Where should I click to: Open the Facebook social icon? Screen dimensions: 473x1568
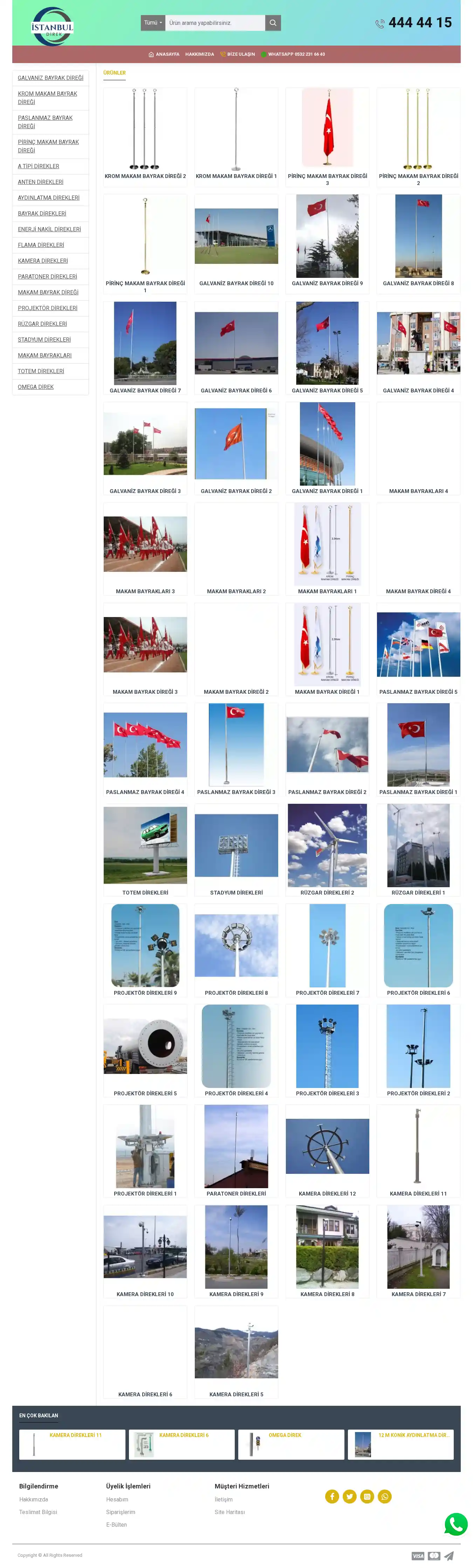point(332,1496)
